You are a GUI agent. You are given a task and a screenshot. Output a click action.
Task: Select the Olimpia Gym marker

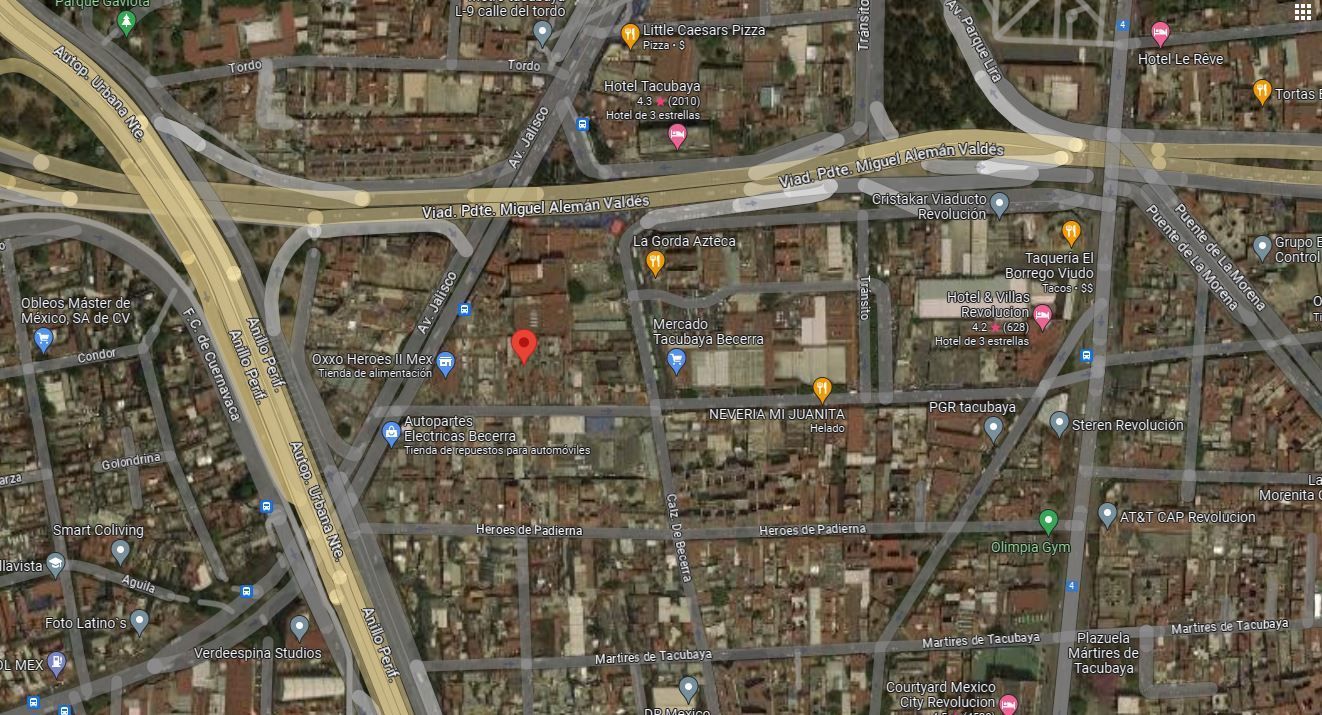point(1048,521)
